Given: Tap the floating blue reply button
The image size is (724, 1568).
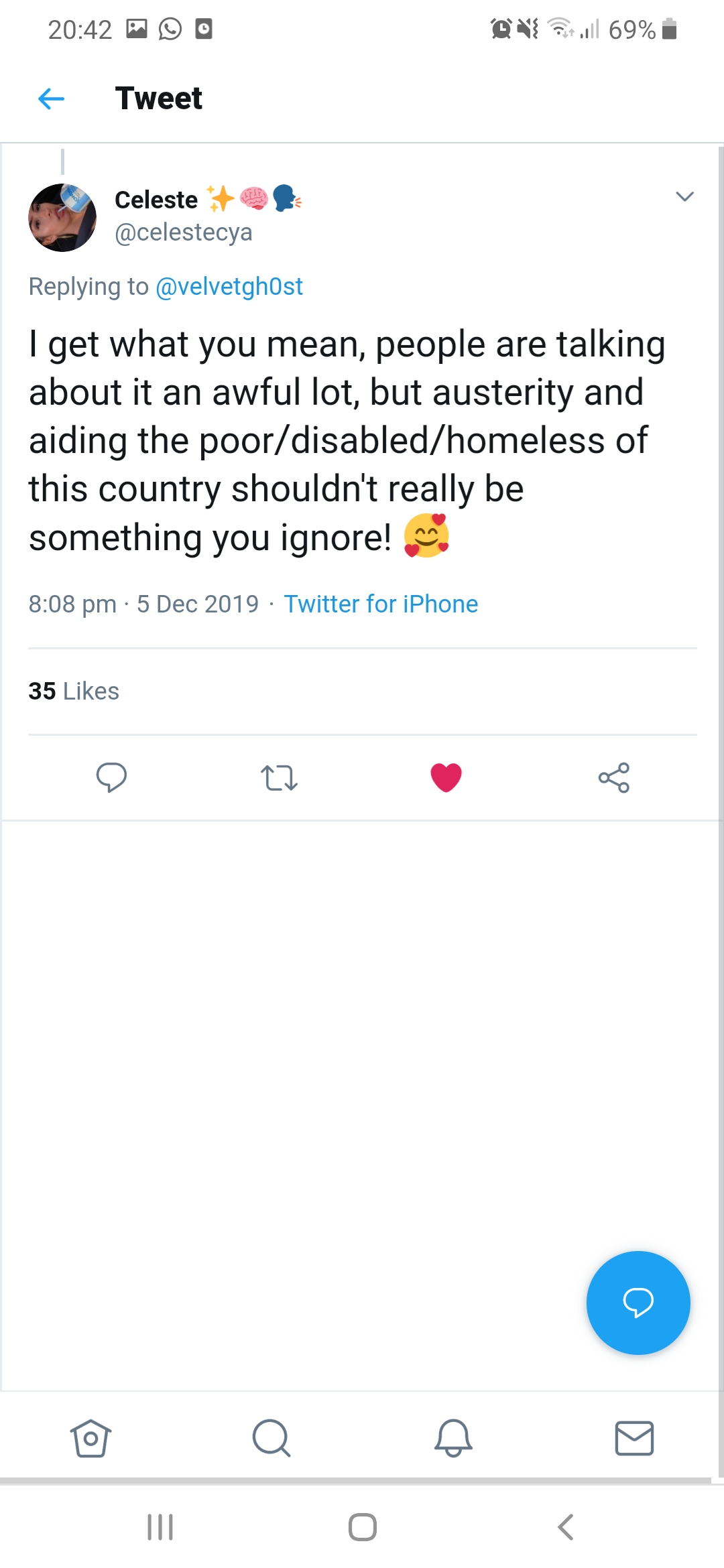Looking at the screenshot, I should tap(638, 1303).
